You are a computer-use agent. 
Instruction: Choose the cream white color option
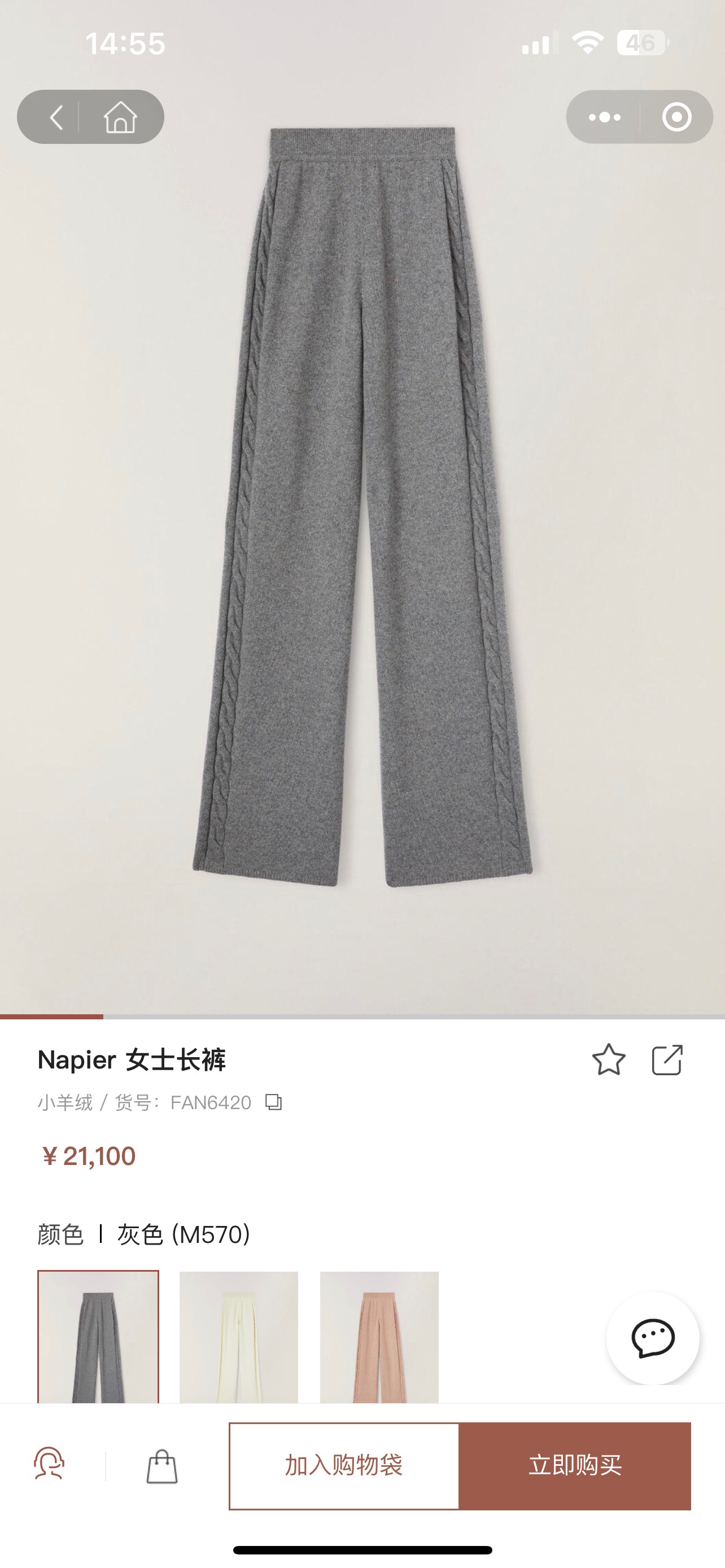click(x=239, y=1337)
